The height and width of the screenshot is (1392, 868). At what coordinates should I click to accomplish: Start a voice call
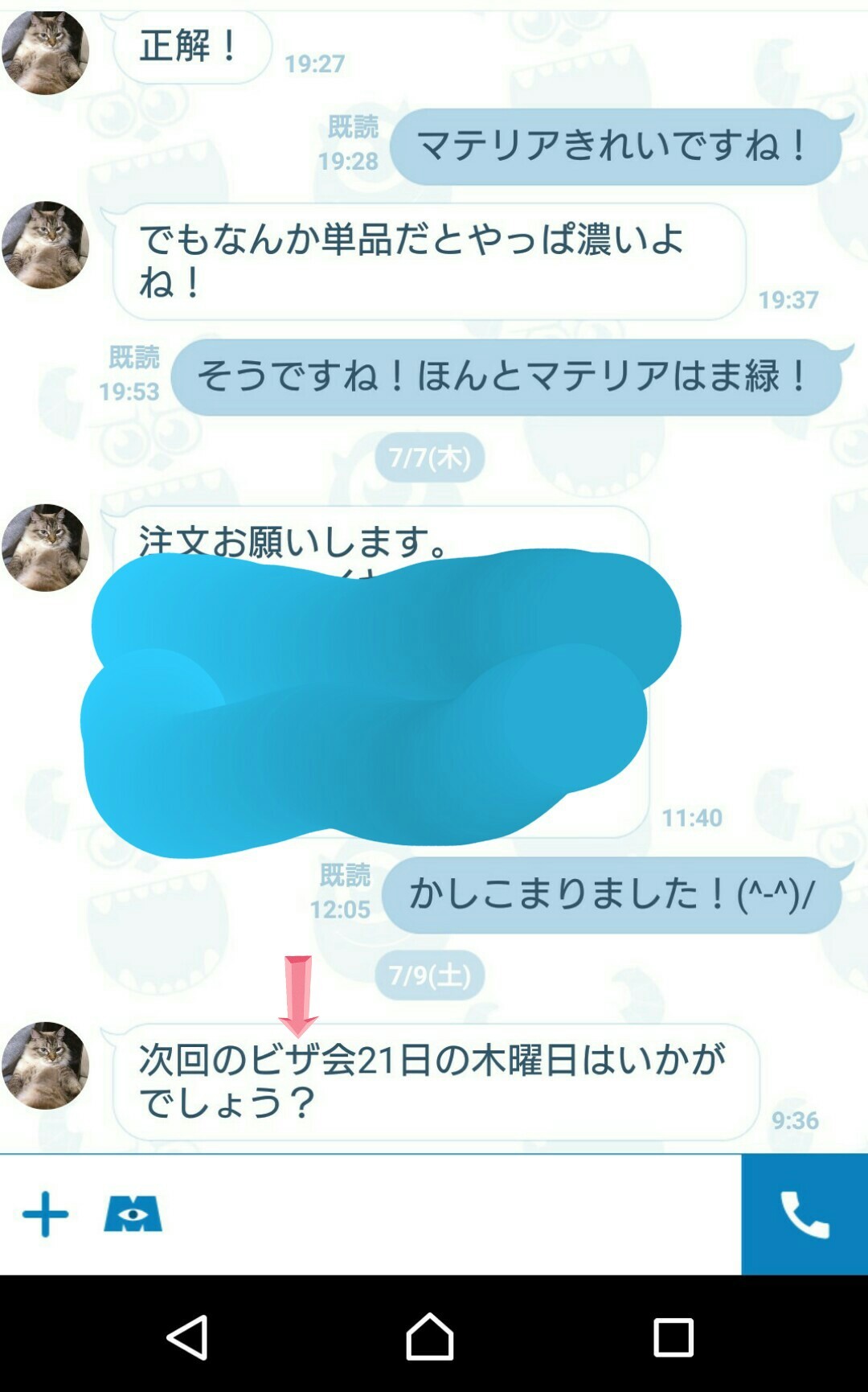[804, 1213]
